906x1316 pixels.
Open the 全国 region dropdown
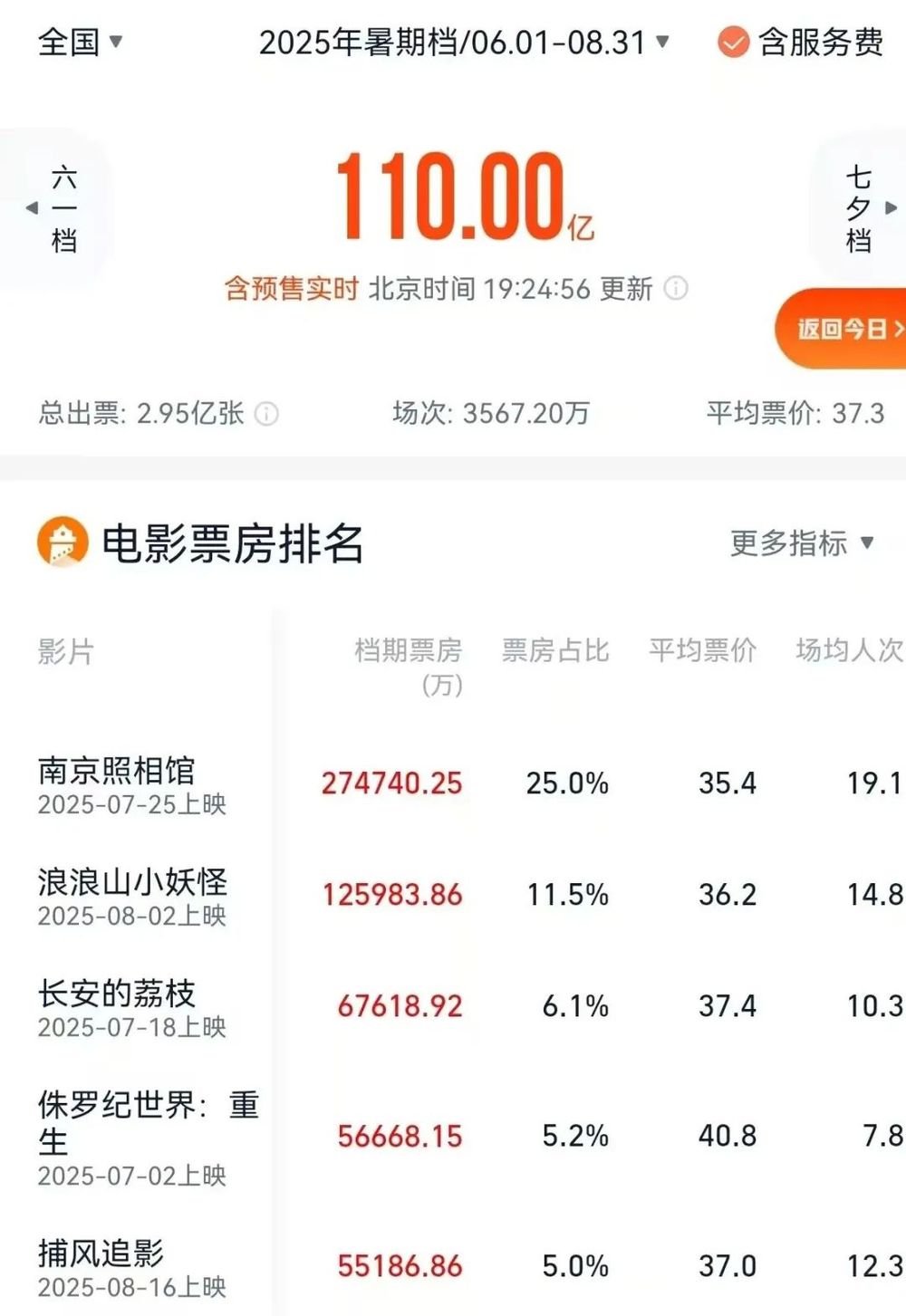pyautogui.click(x=80, y=42)
